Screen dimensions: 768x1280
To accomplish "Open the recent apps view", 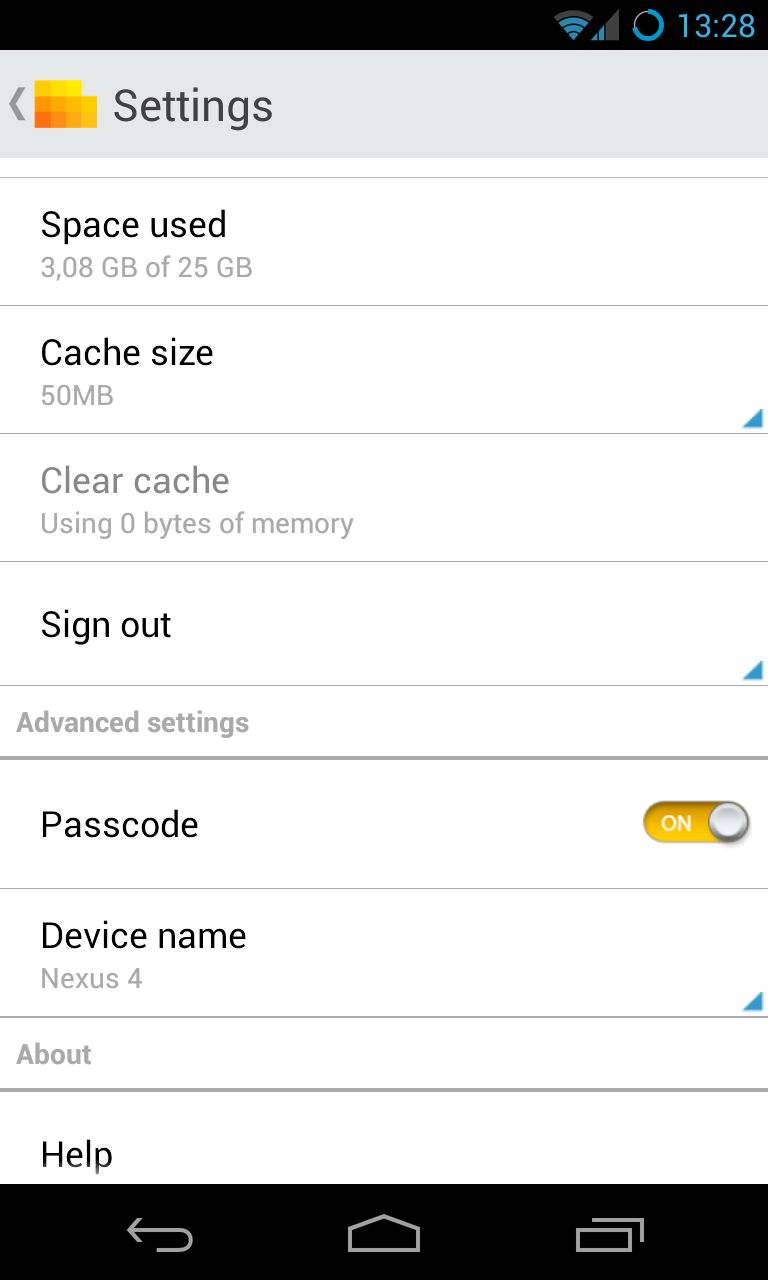I will pyautogui.click(x=610, y=1234).
